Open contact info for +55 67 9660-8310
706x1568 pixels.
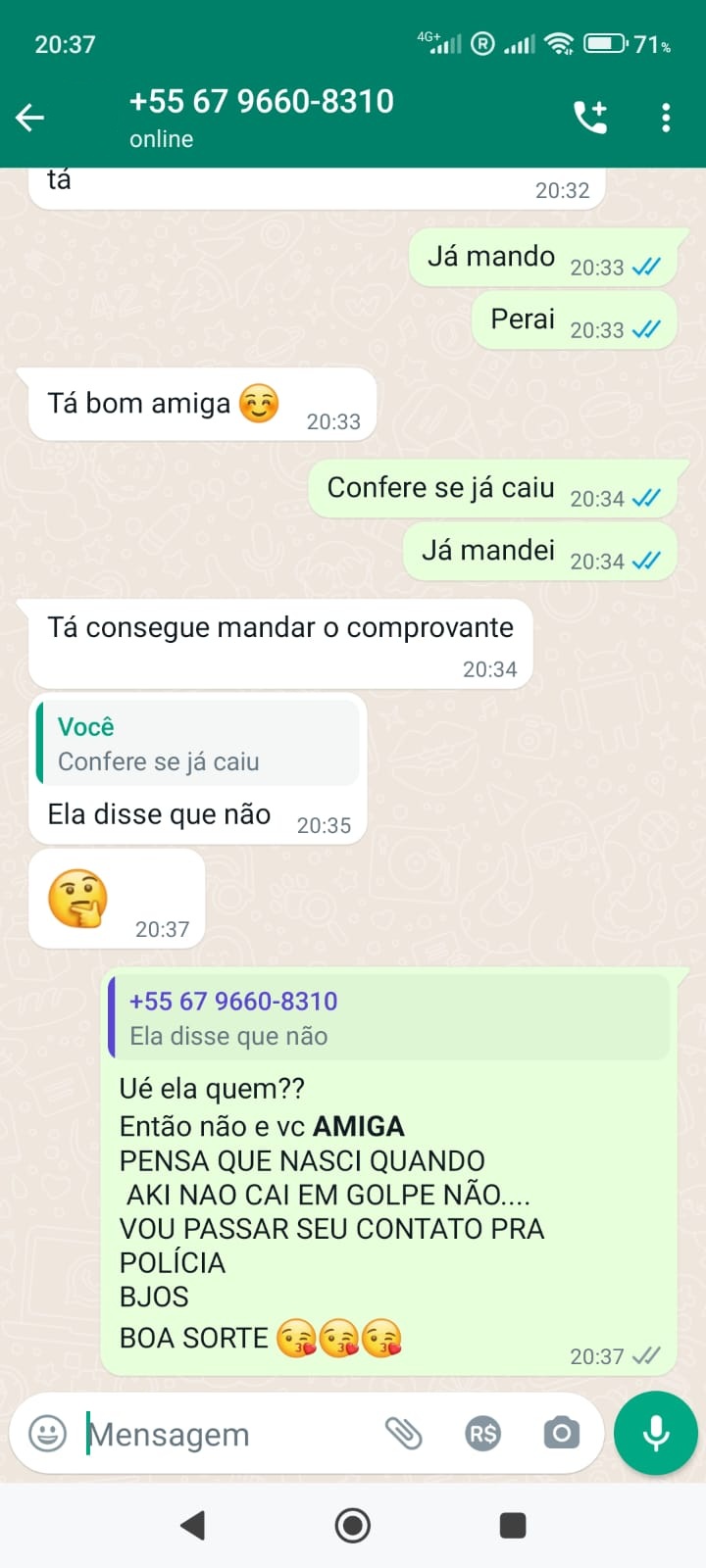tap(261, 117)
